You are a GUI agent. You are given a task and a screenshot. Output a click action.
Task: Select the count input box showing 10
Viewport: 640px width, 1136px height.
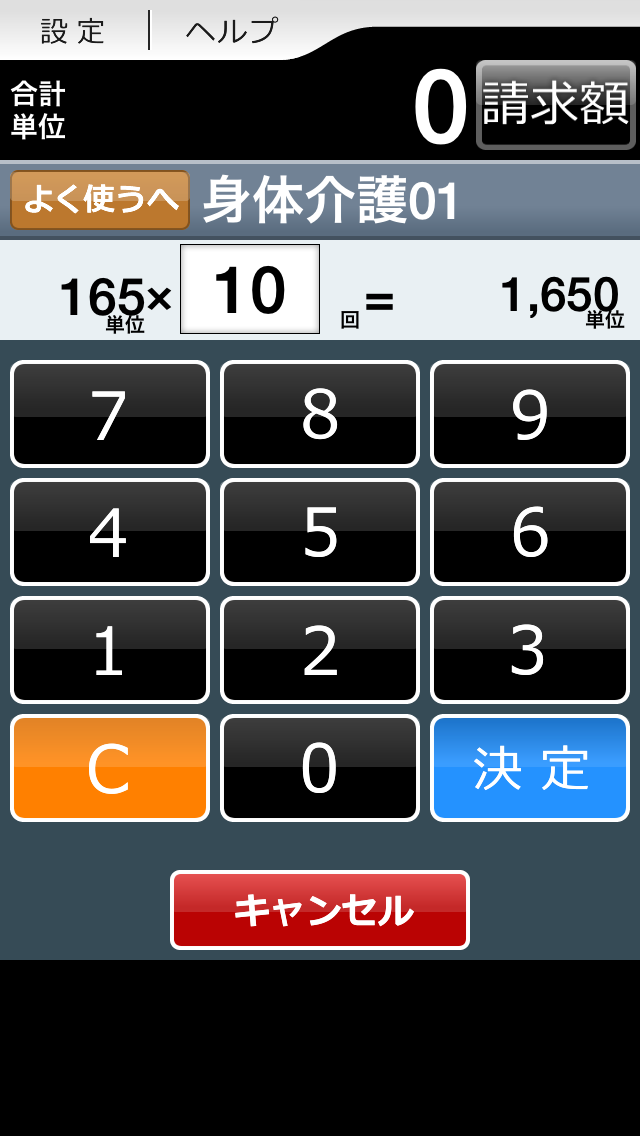(x=250, y=289)
